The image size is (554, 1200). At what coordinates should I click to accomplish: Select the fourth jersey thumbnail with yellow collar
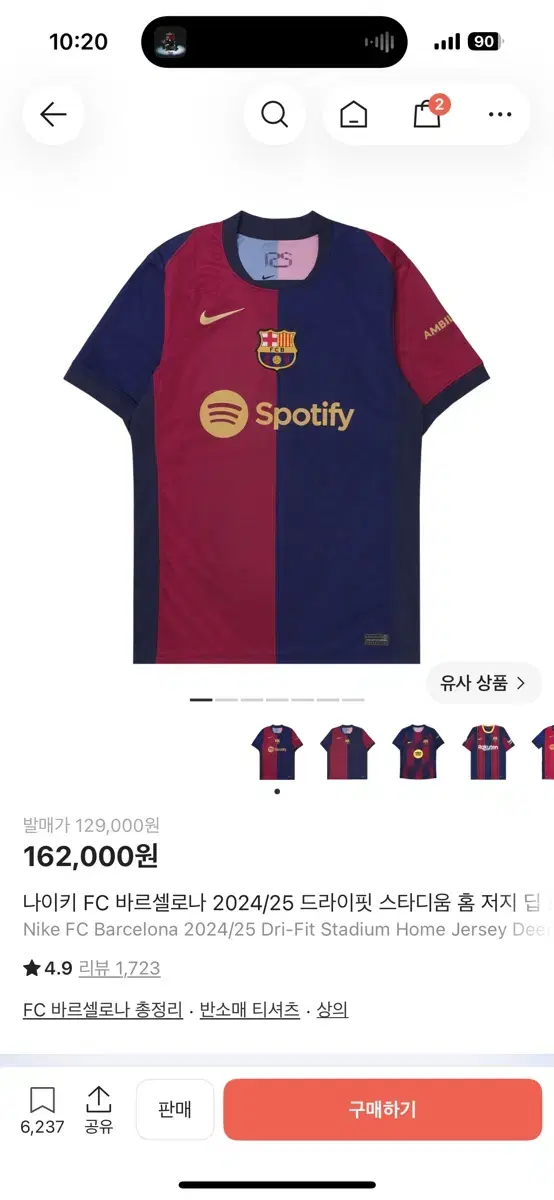coord(487,752)
